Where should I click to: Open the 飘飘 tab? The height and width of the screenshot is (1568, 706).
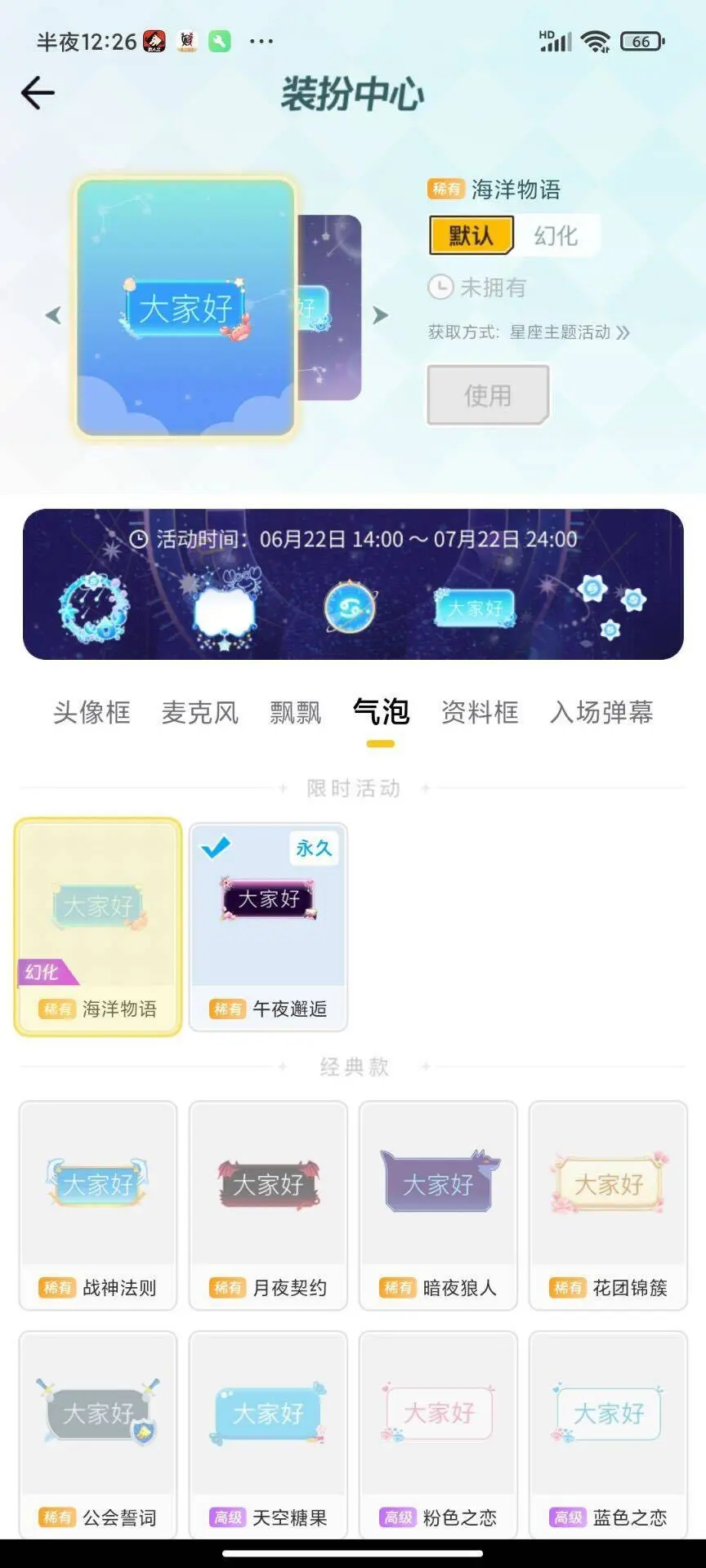tap(296, 712)
